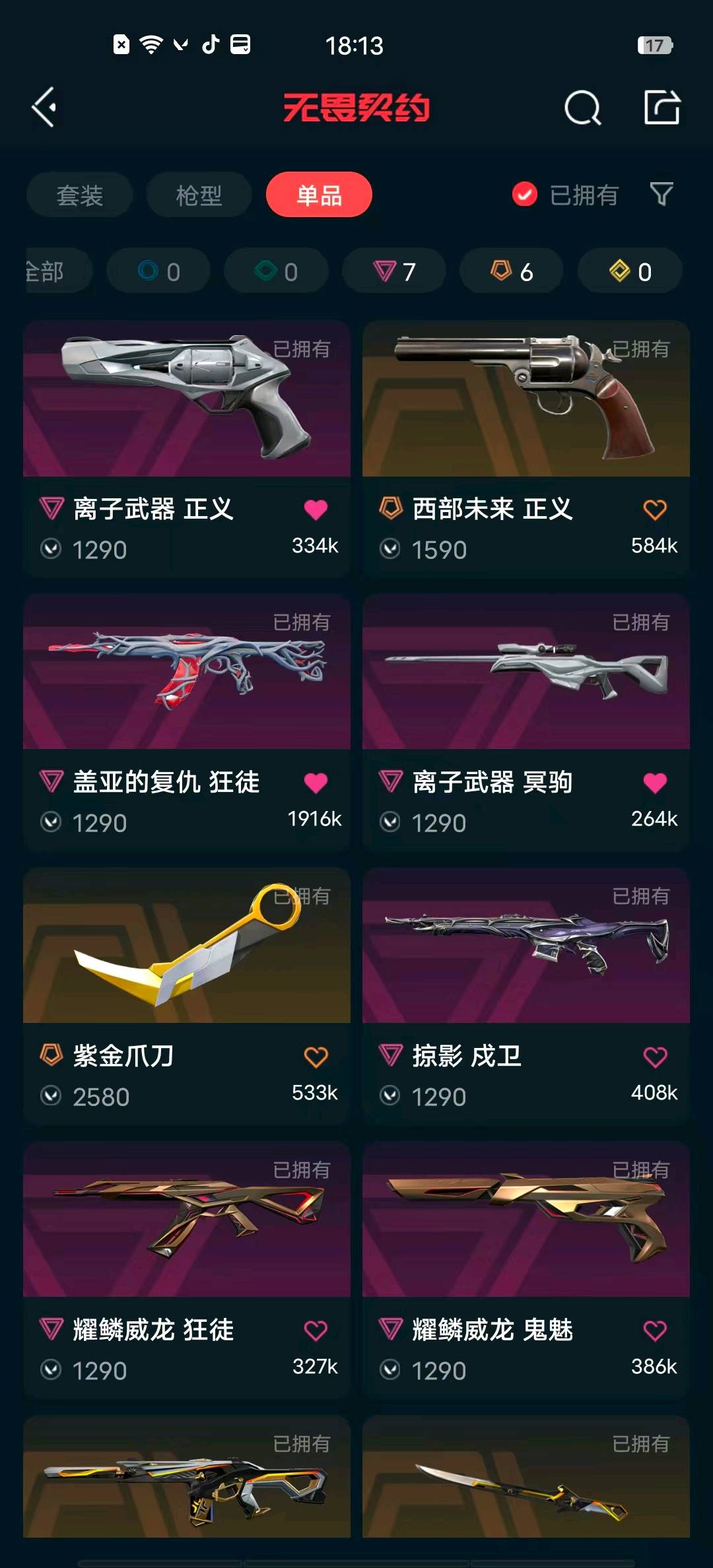Image resolution: width=713 pixels, height=1568 pixels.
Task: Select the 单品 tab
Action: click(x=319, y=195)
